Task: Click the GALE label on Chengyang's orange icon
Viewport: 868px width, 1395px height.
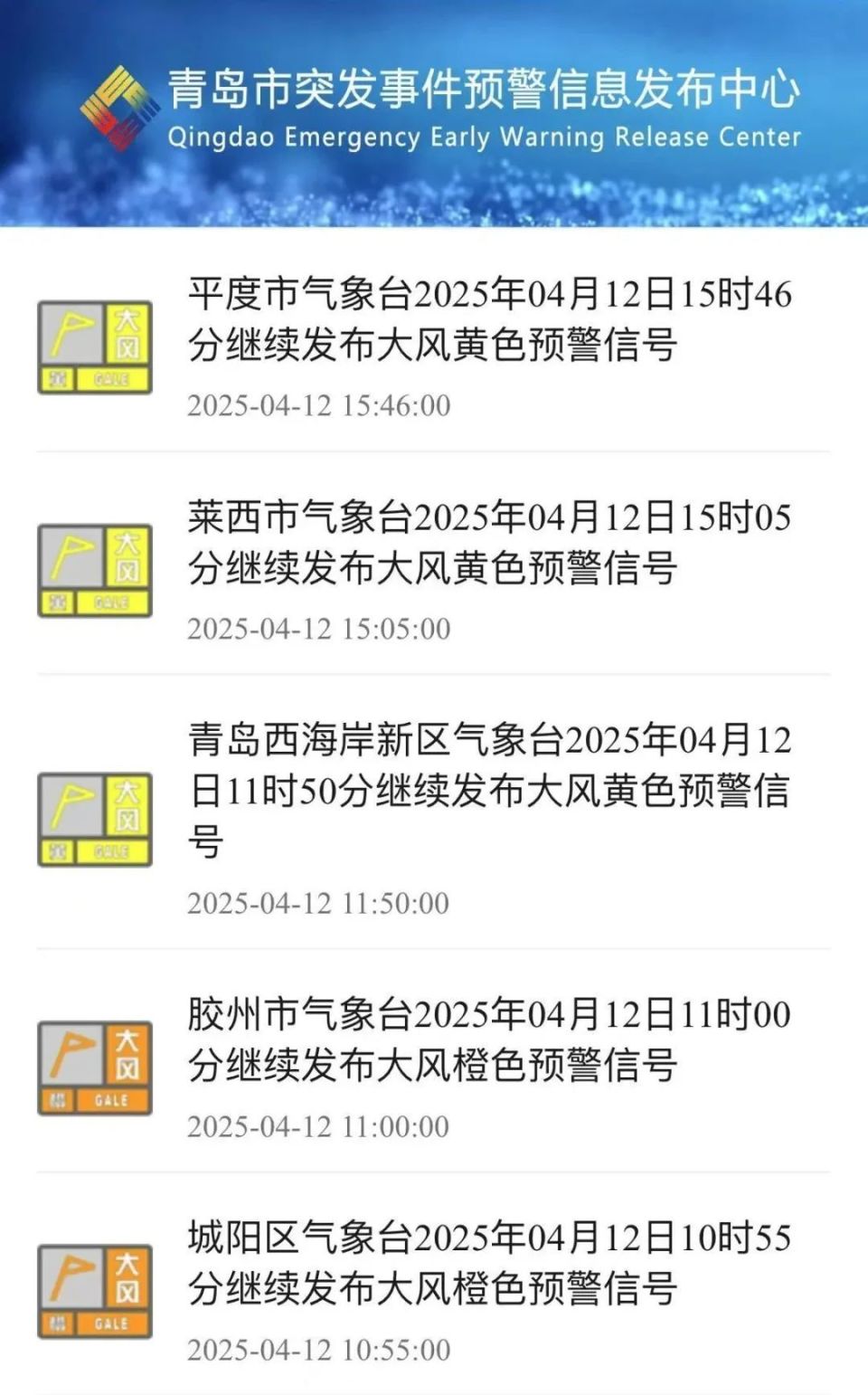Action: (x=110, y=1324)
